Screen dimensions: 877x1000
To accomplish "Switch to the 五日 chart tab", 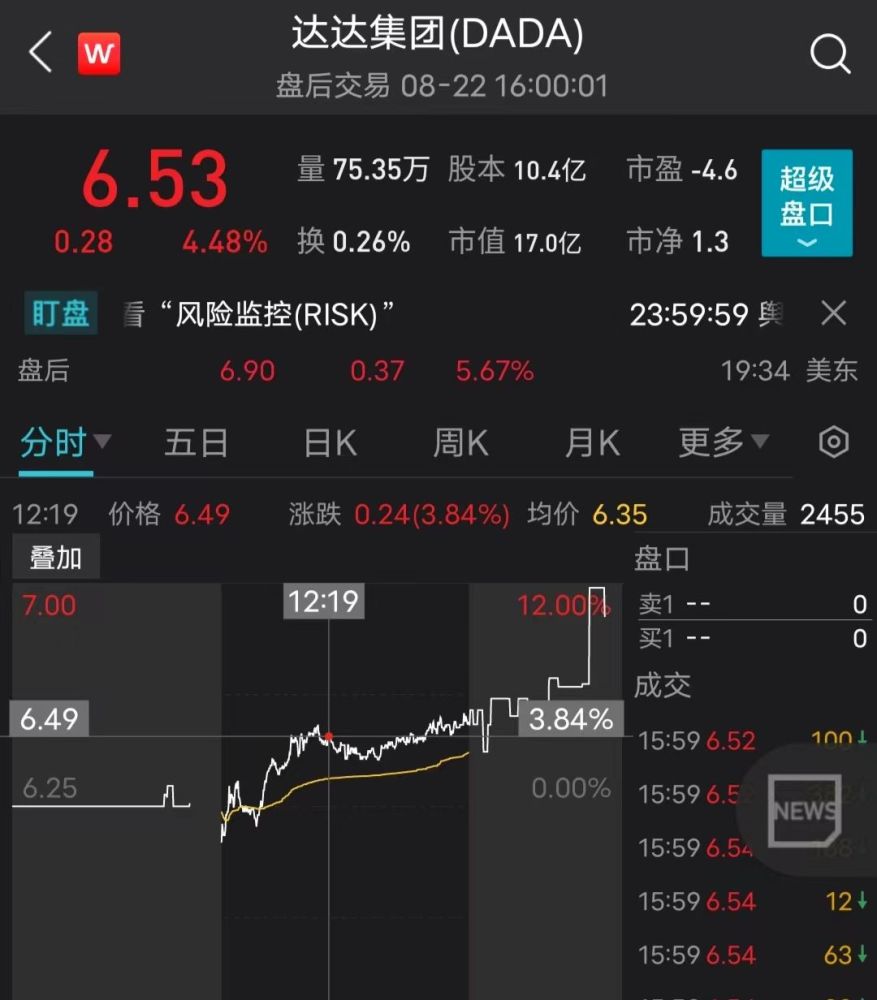I will coord(196,442).
